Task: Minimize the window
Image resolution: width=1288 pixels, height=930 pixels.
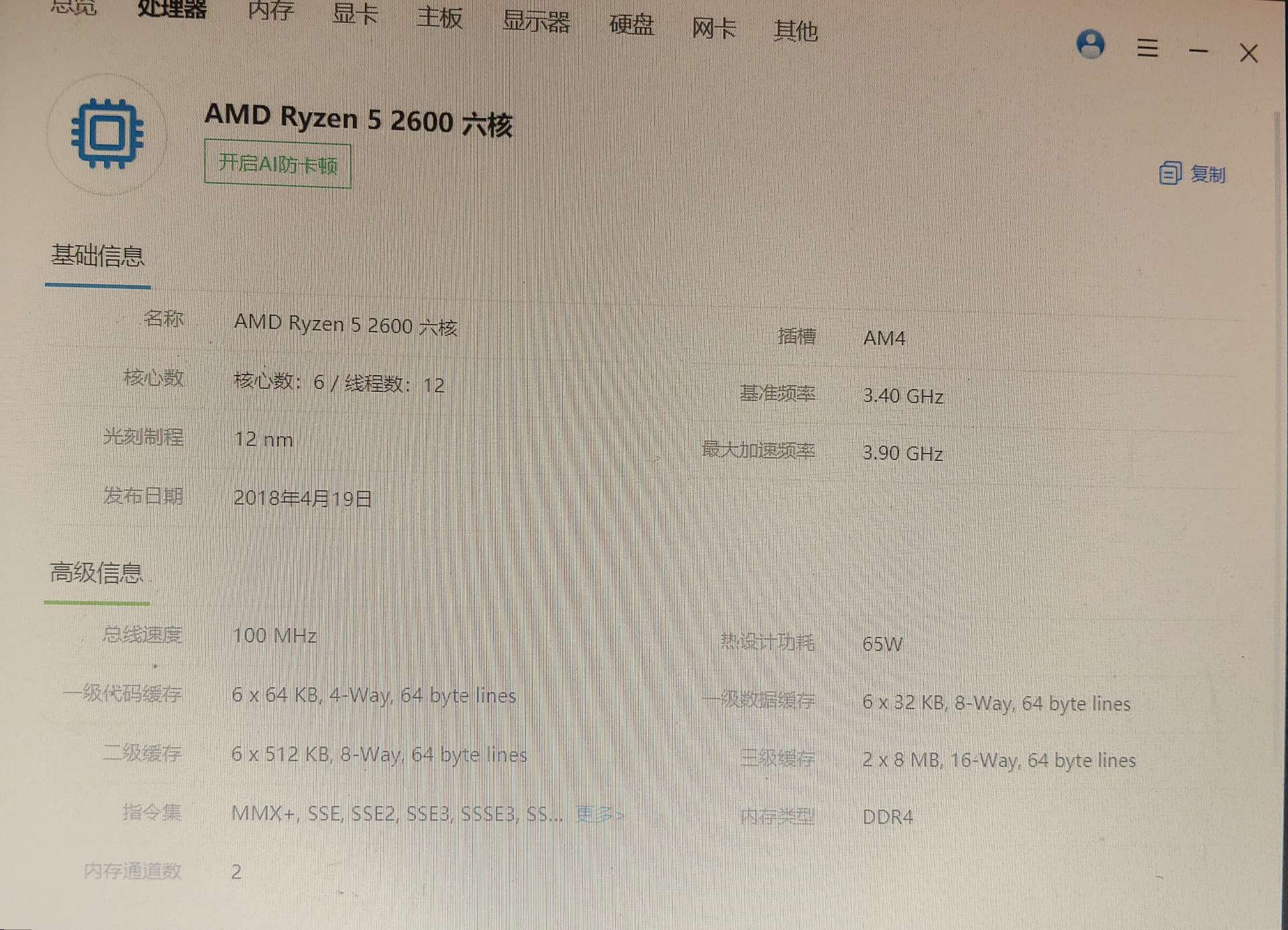Action: [1198, 50]
